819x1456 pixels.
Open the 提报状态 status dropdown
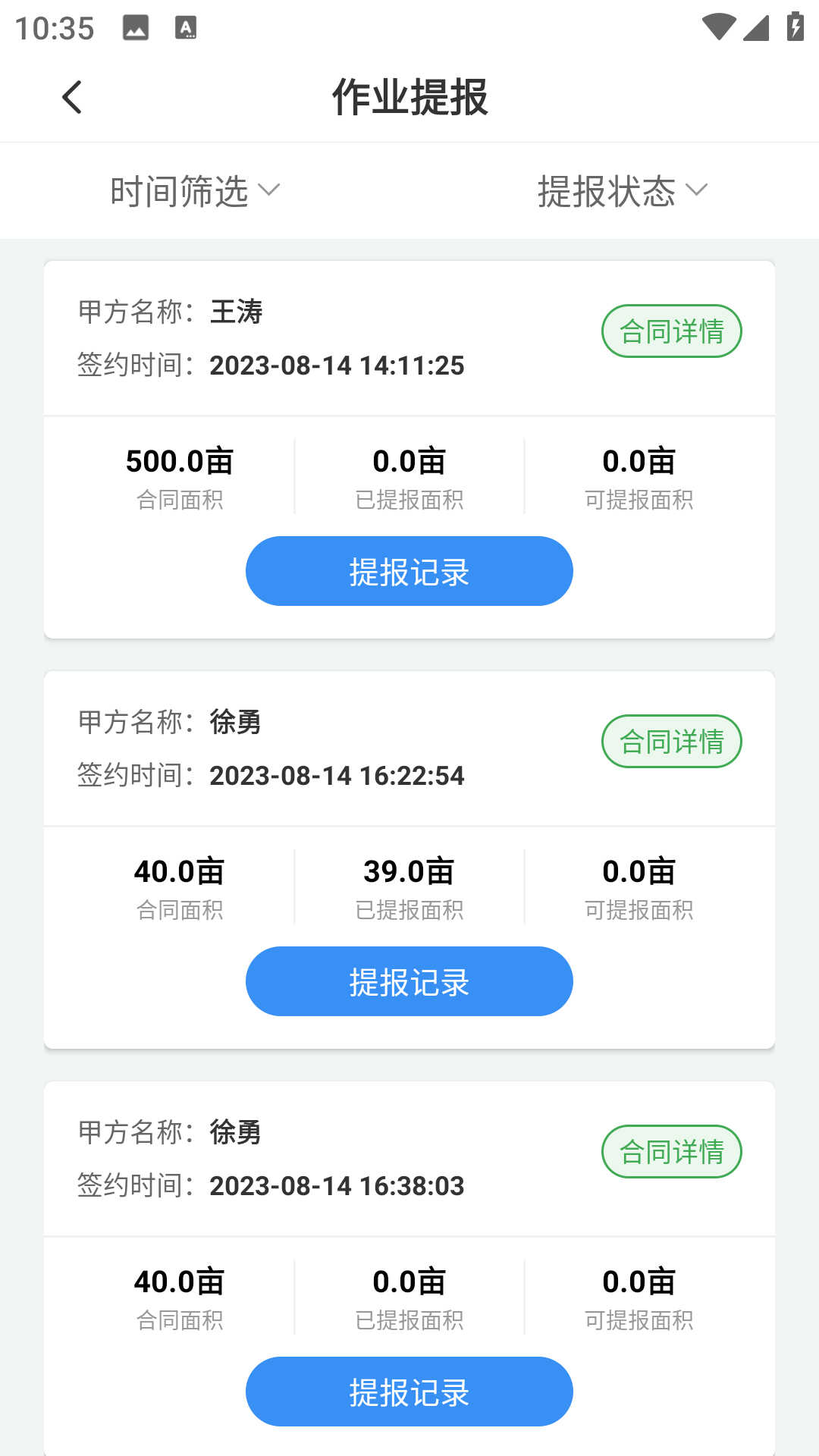622,190
